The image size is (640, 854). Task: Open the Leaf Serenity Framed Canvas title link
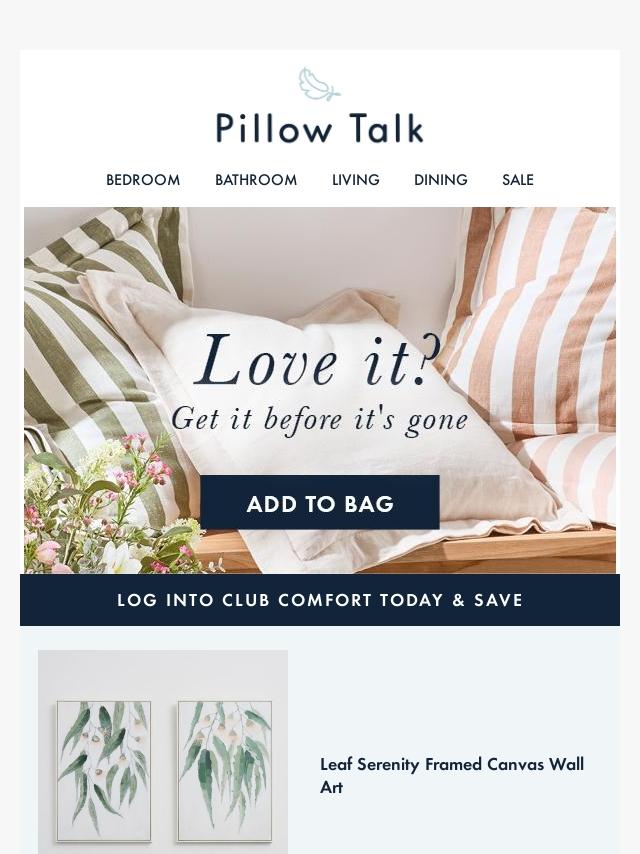coord(452,775)
